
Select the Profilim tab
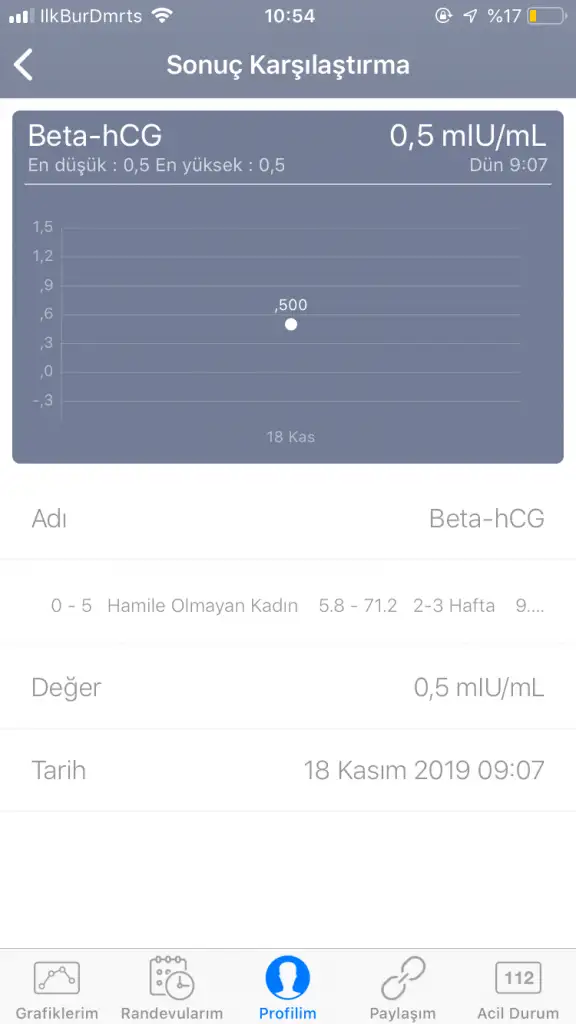coord(288,987)
